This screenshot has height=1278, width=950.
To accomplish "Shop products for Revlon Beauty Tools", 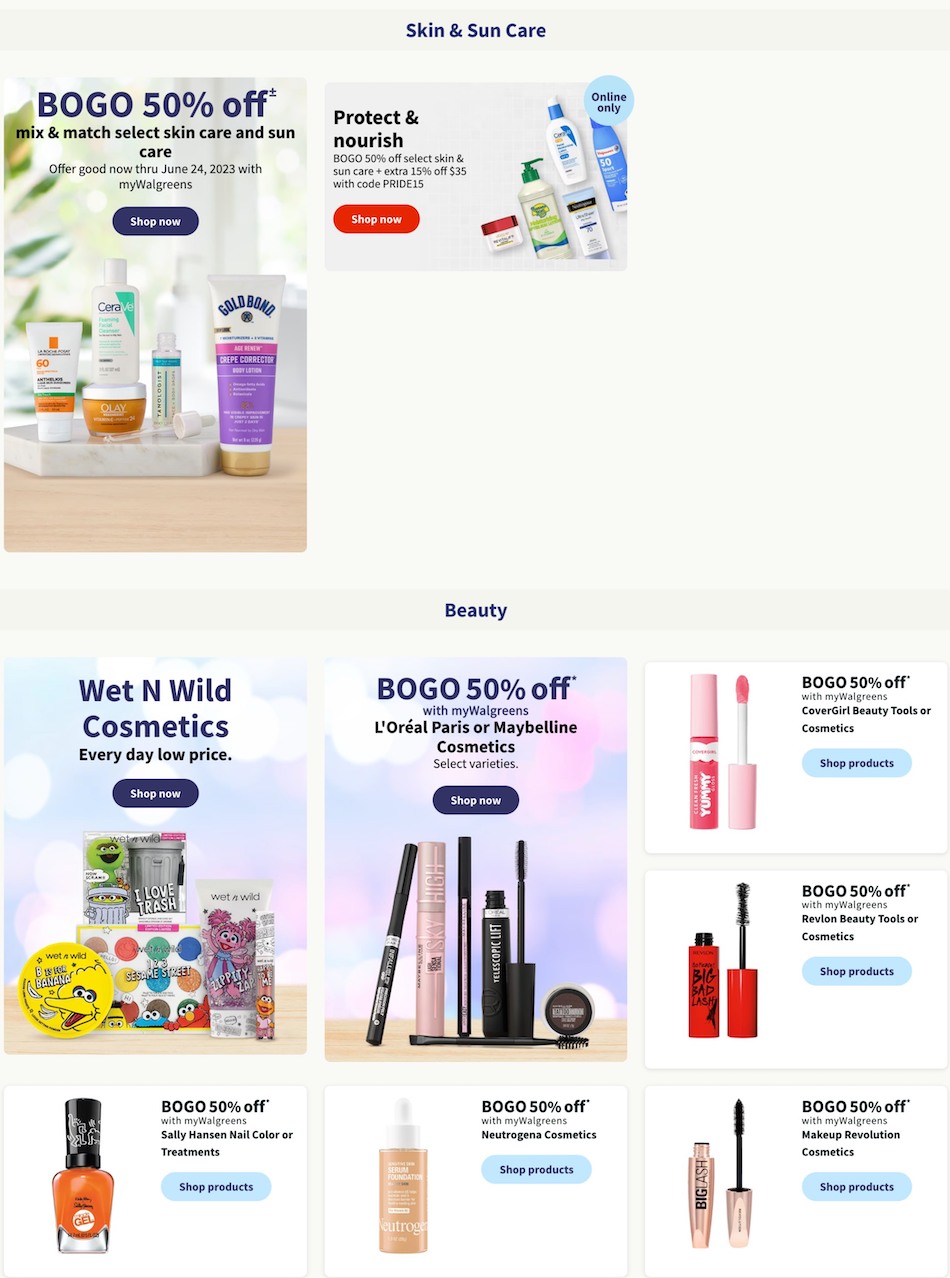I will click(856, 971).
